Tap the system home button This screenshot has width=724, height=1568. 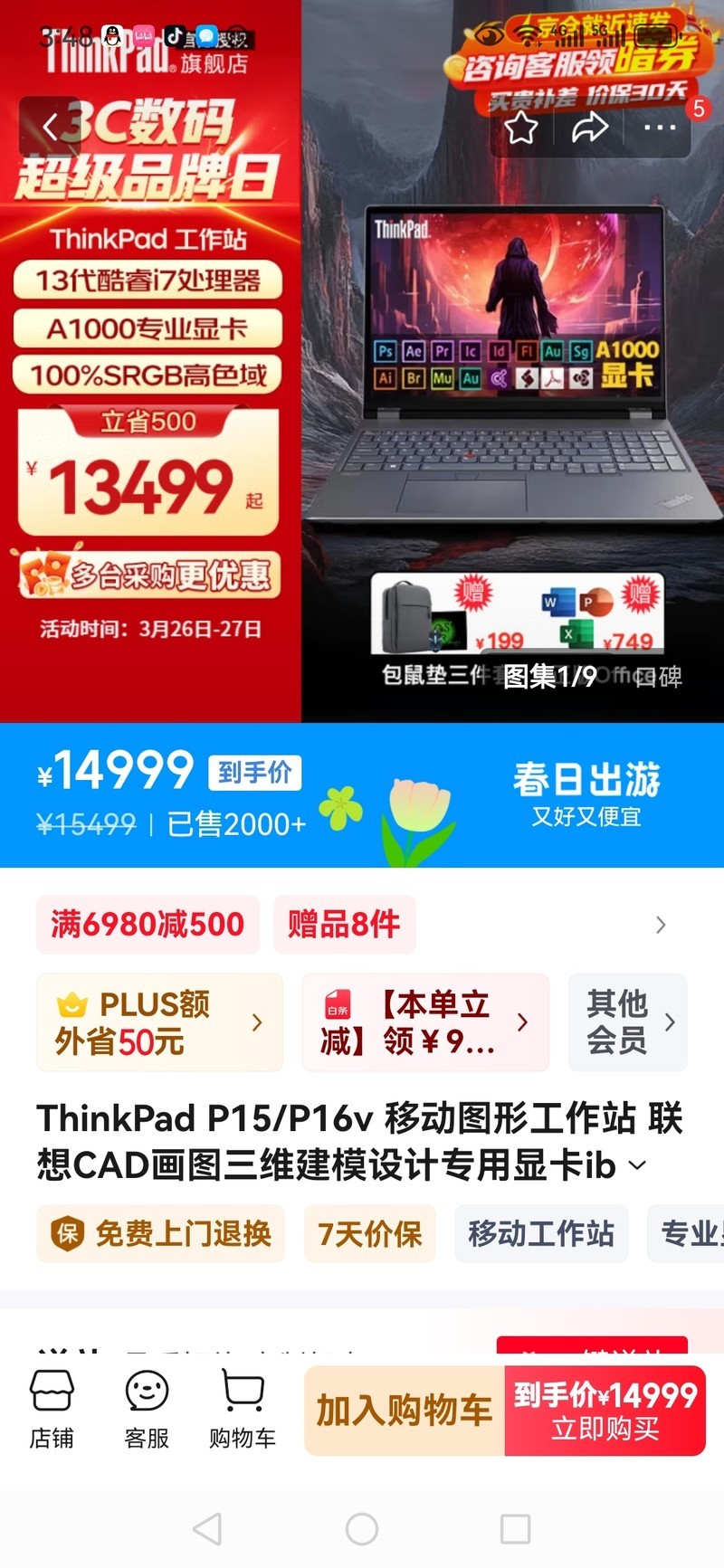click(x=362, y=1529)
